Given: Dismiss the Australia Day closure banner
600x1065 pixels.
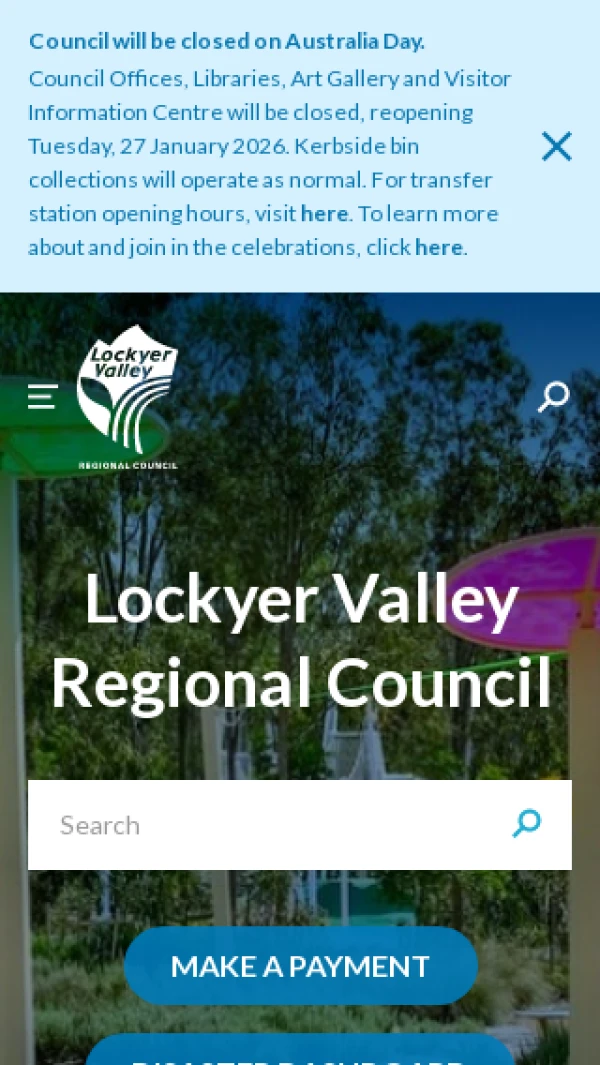Looking at the screenshot, I should (x=556, y=147).
